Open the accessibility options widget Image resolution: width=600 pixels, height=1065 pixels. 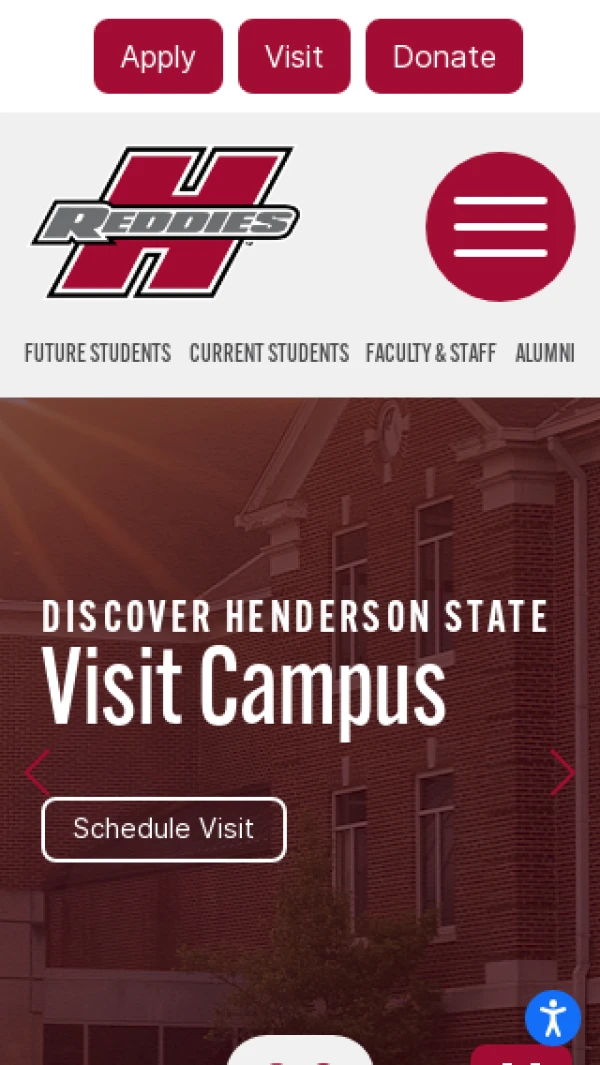click(x=553, y=1018)
